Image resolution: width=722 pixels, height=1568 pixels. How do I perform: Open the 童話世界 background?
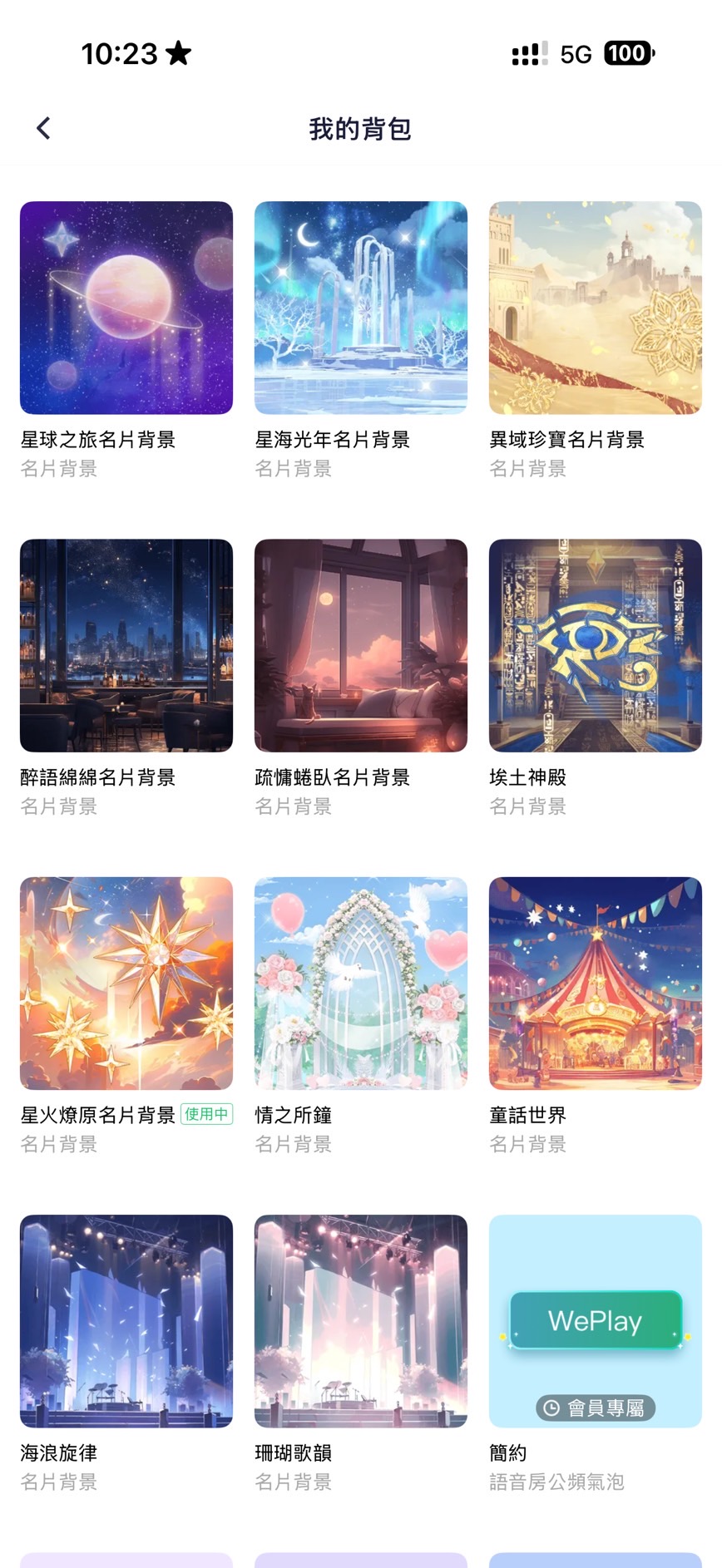(x=596, y=983)
